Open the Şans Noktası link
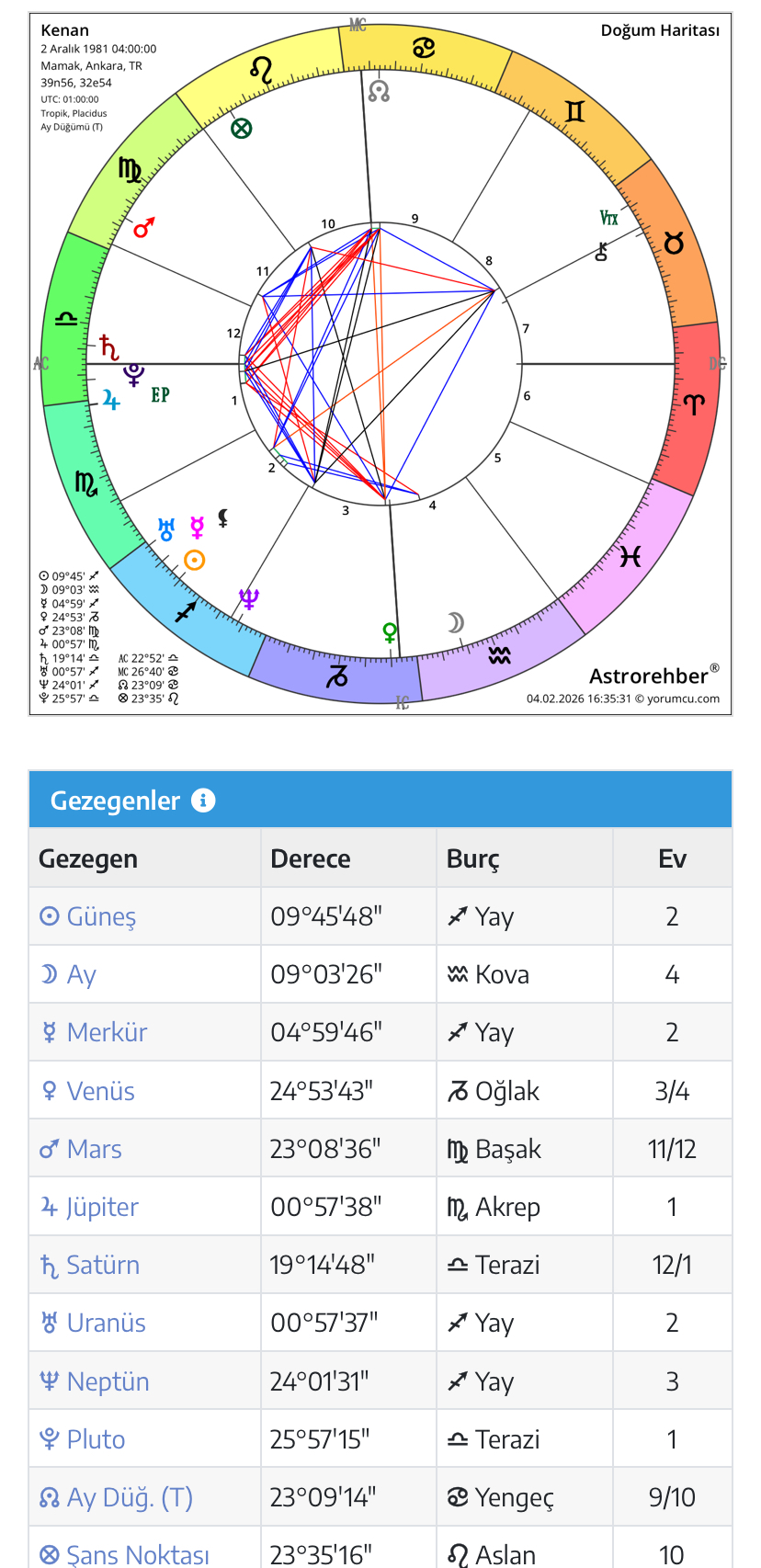761x1568 pixels. pyautogui.click(x=125, y=1555)
